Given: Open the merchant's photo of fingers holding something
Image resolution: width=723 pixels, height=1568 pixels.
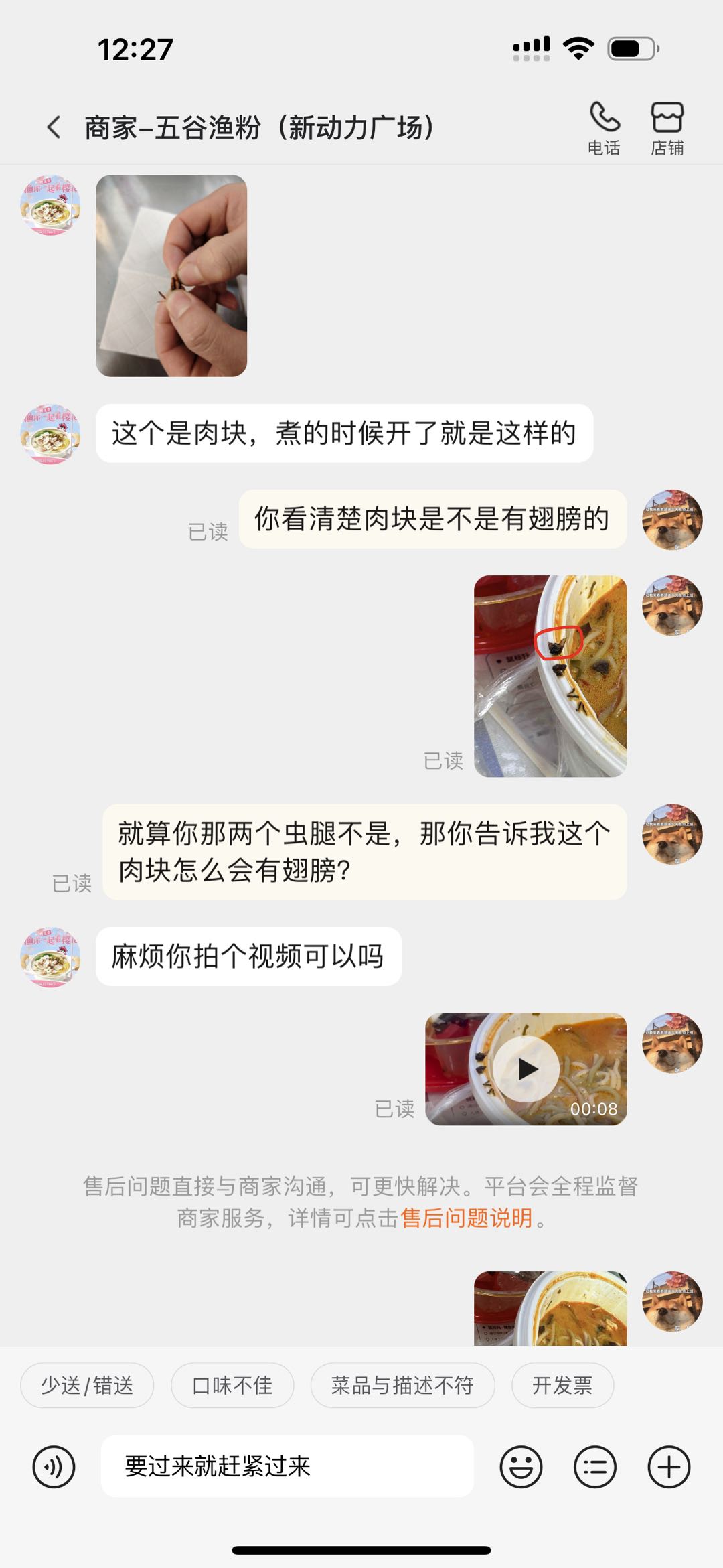Looking at the screenshot, I should point(171,275).
